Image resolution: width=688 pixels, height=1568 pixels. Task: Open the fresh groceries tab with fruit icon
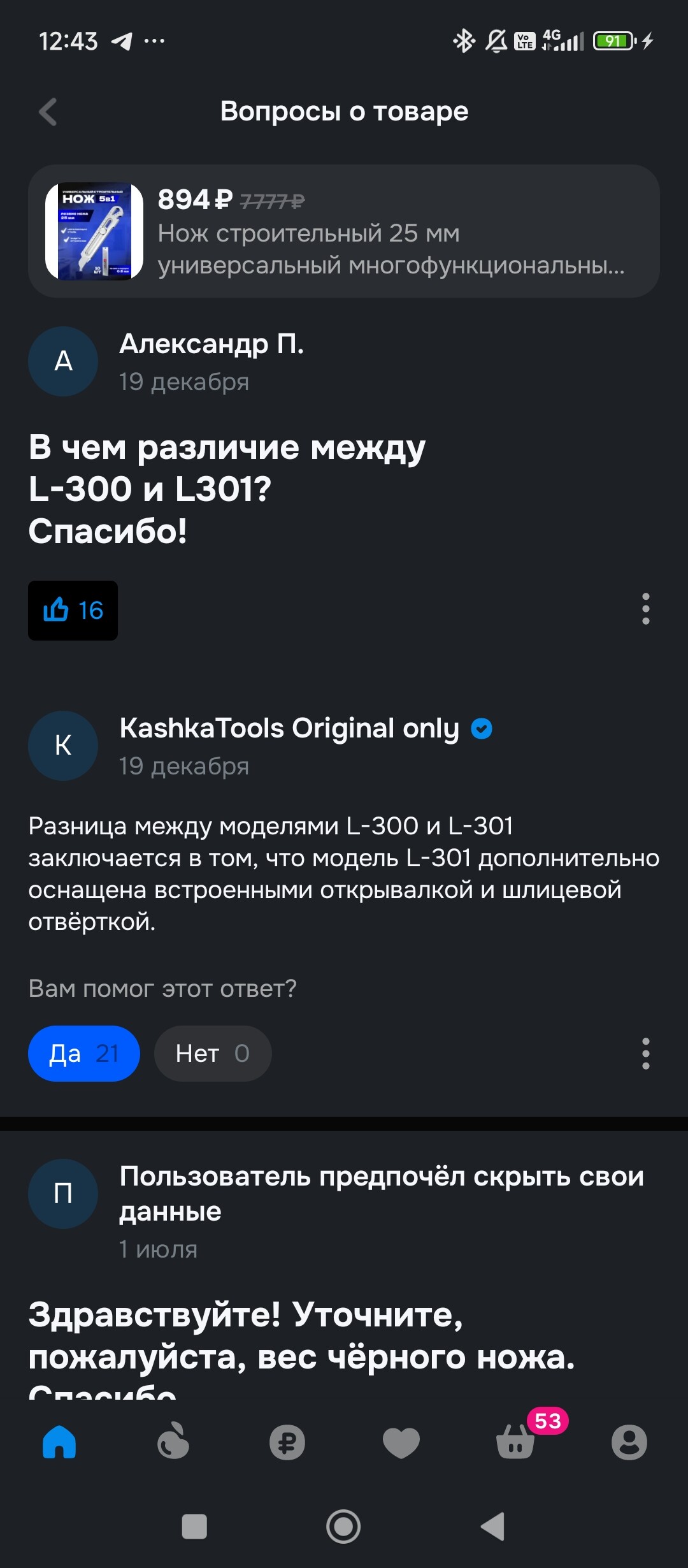[x=173, y=1442]
